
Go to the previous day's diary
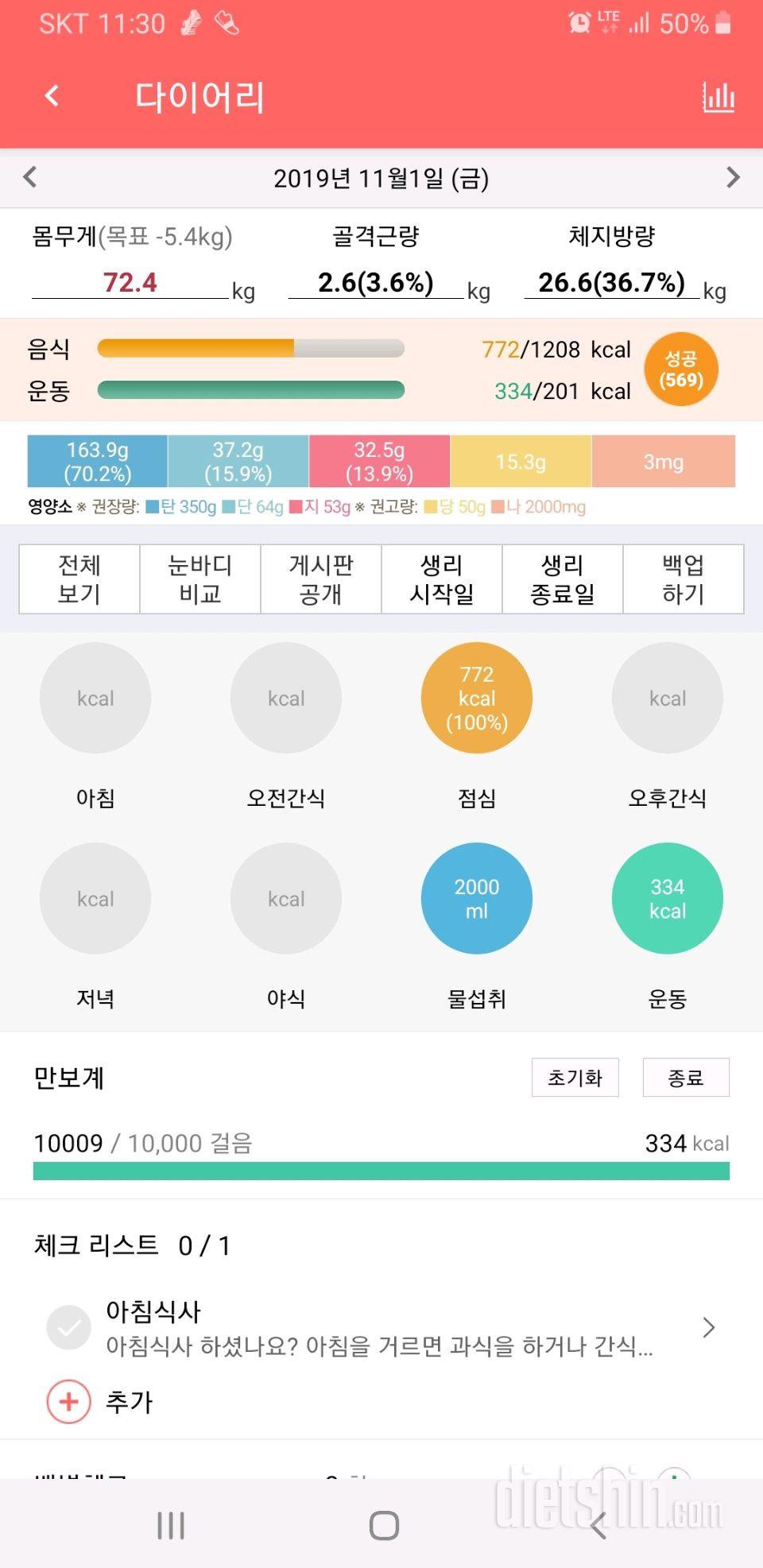click(30, 177)
